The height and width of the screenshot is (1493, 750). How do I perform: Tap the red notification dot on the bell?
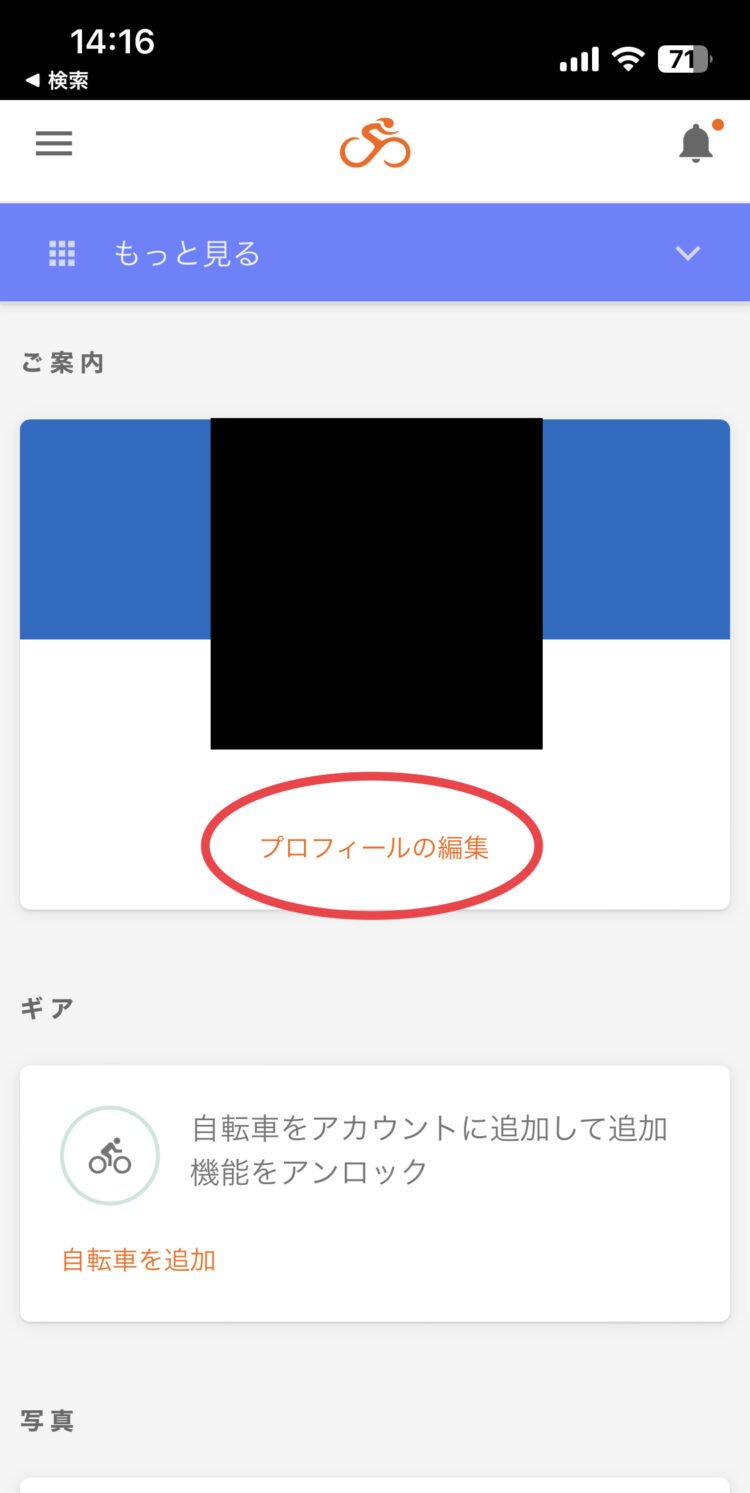pyautogui.click(x=717, y=122)
